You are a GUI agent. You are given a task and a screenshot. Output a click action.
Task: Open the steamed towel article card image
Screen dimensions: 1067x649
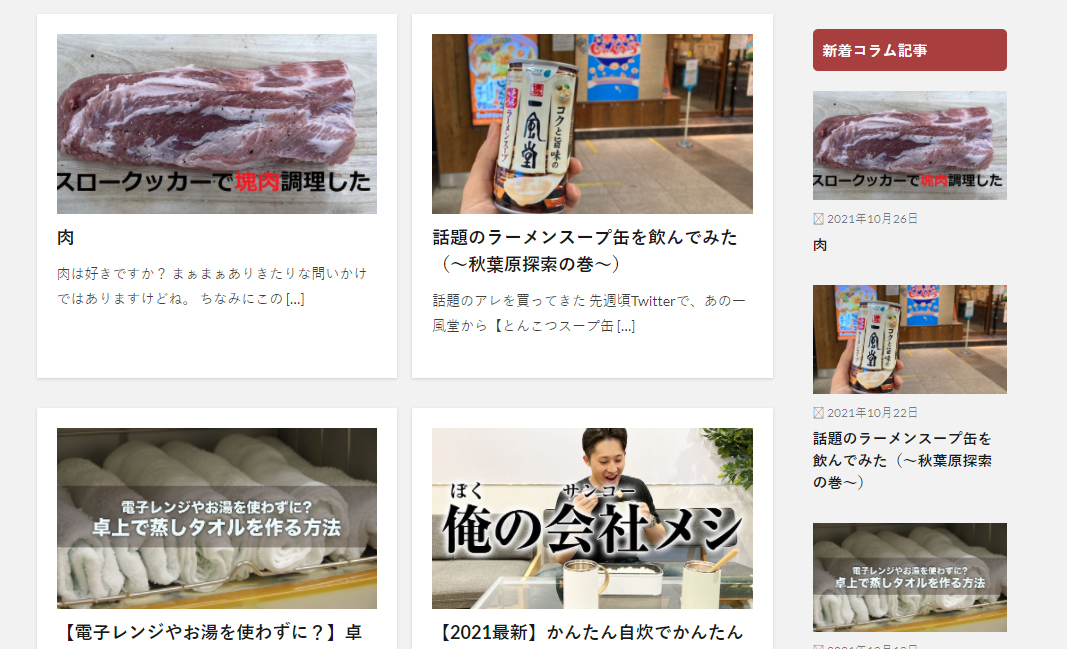click(x=216, y=518)
